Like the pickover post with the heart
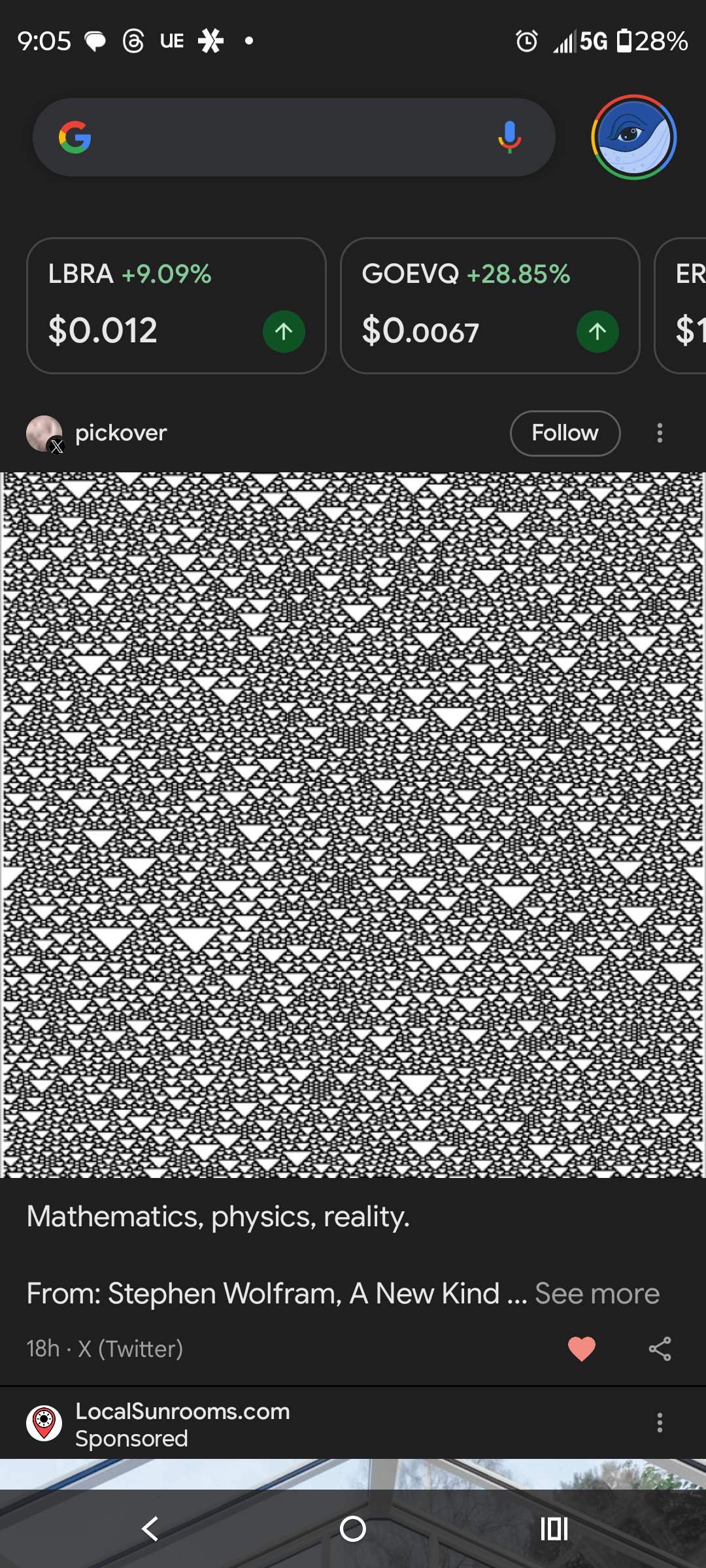 tap(581, 1348)
